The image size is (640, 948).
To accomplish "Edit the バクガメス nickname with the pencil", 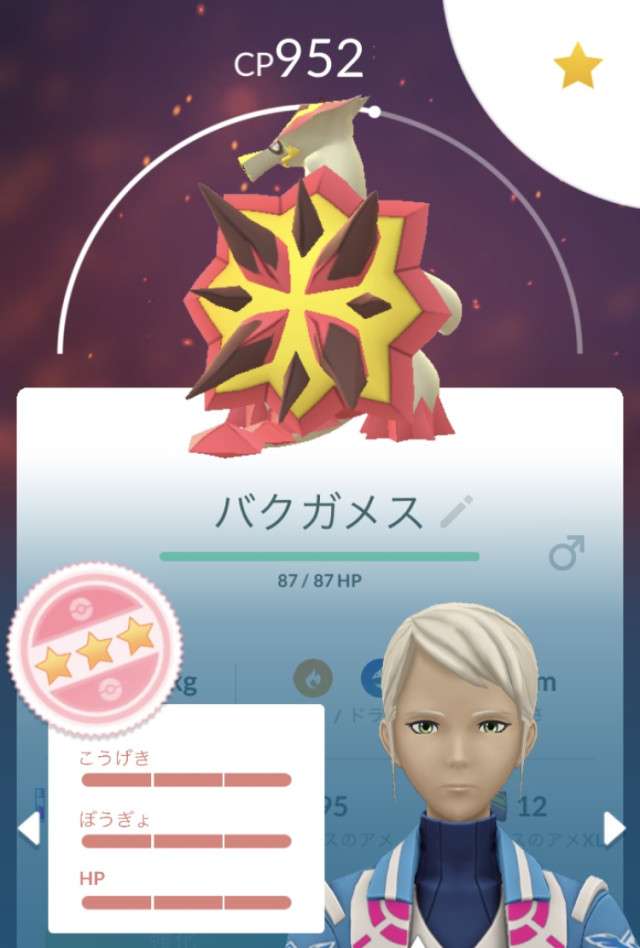I will (457, 510).
